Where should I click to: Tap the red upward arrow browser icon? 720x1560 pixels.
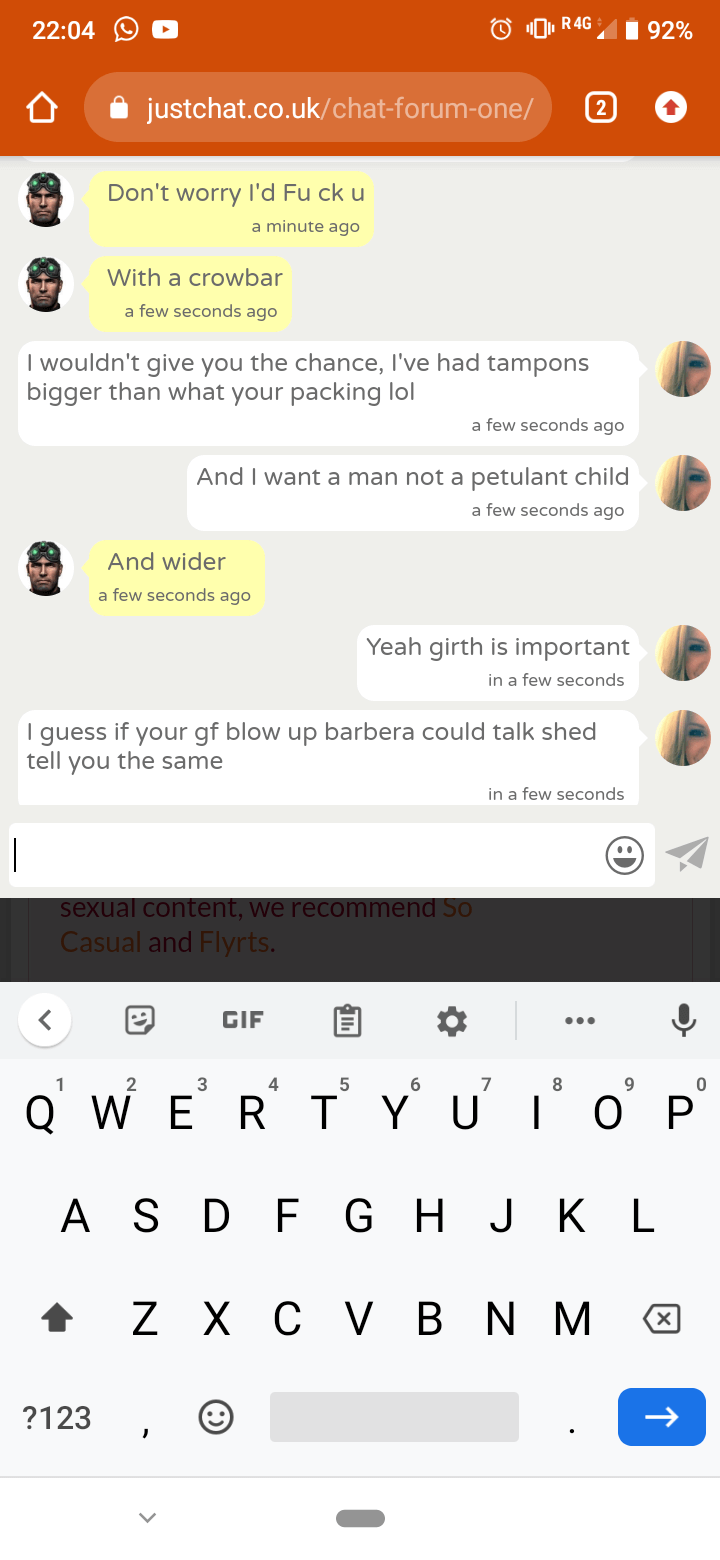tap(671, 108)
